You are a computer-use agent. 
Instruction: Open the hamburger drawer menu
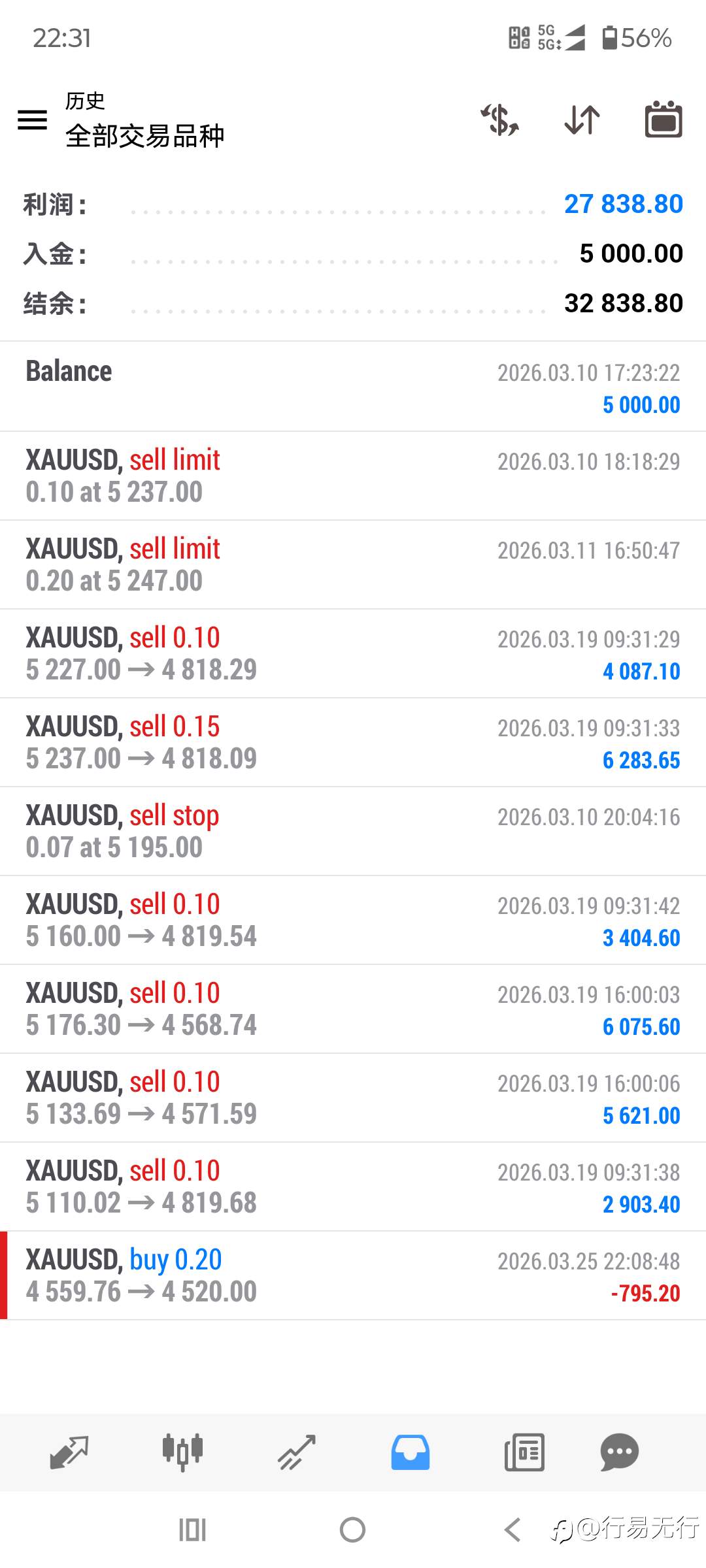pyautogui.click(x=32, y=120)
